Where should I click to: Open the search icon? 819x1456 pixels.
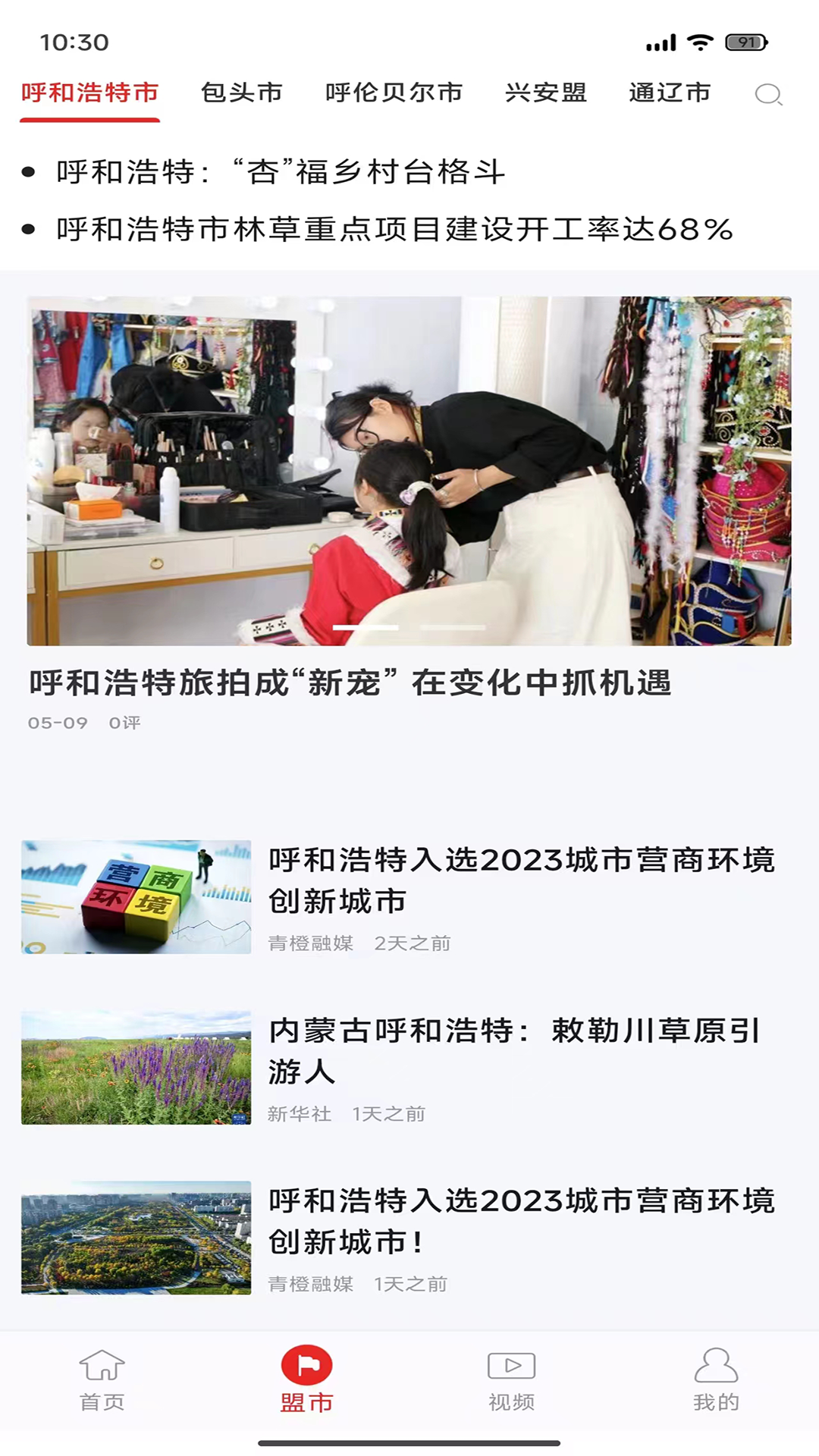(x=768, y=94)
